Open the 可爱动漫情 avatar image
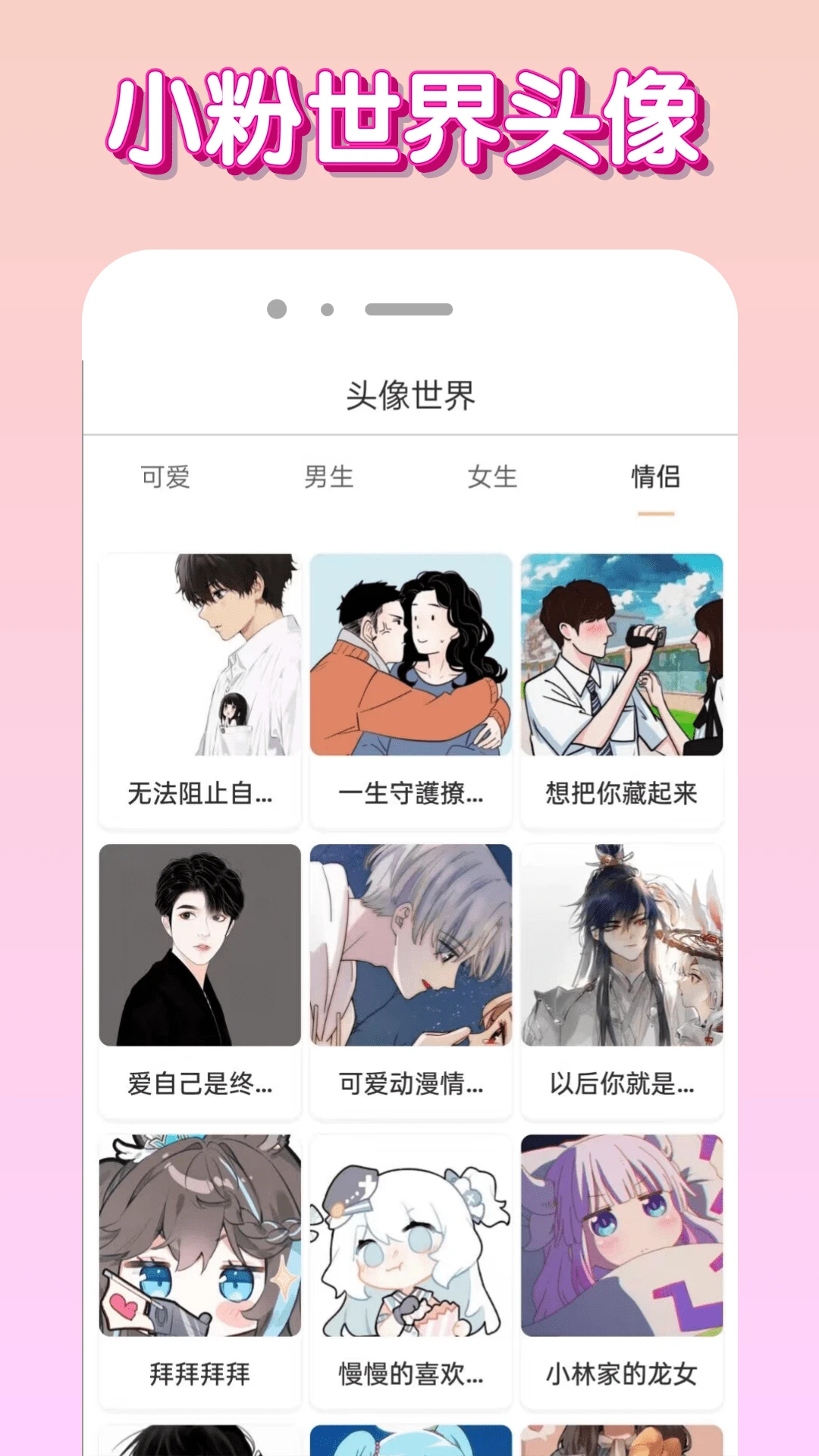 point(410,944)
